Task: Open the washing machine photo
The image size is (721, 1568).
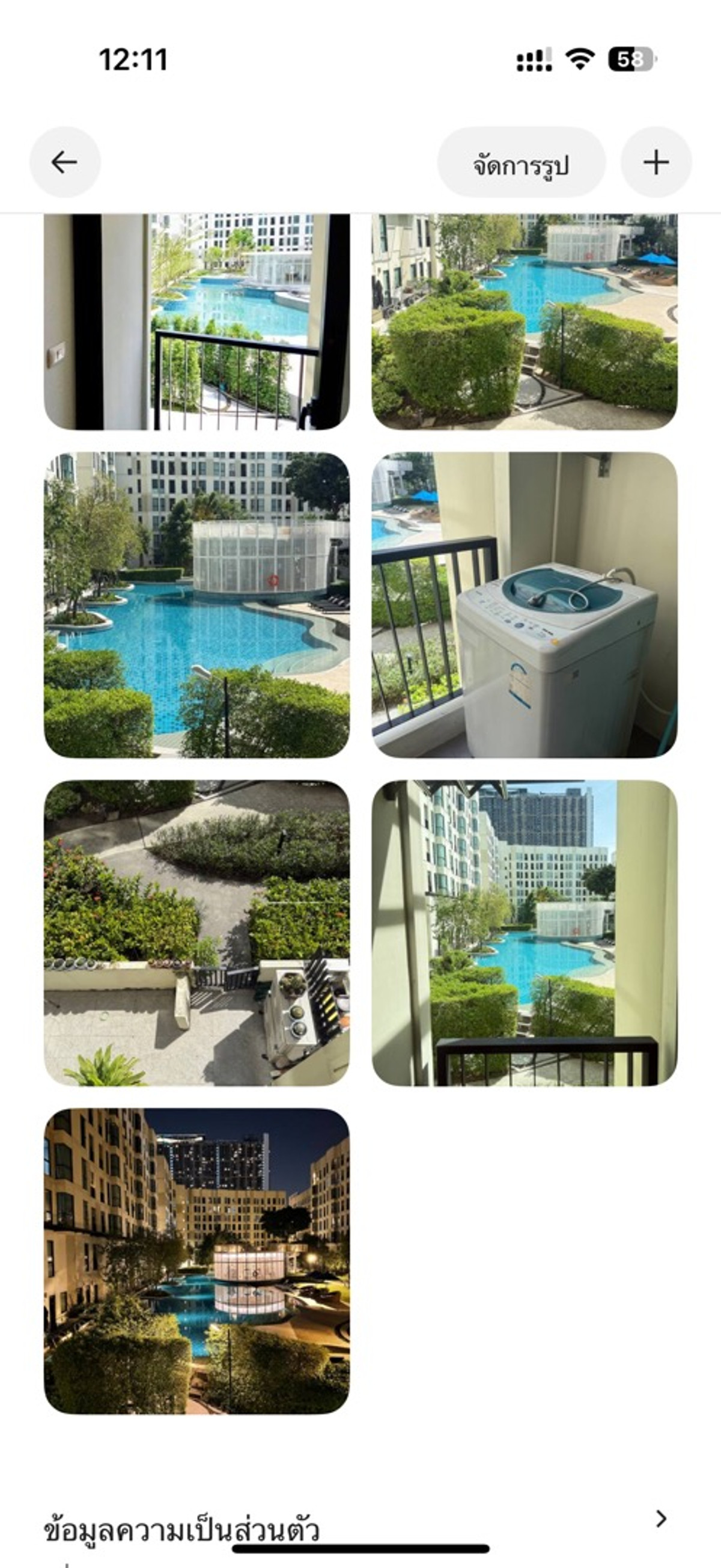Action: click(524, 604)
